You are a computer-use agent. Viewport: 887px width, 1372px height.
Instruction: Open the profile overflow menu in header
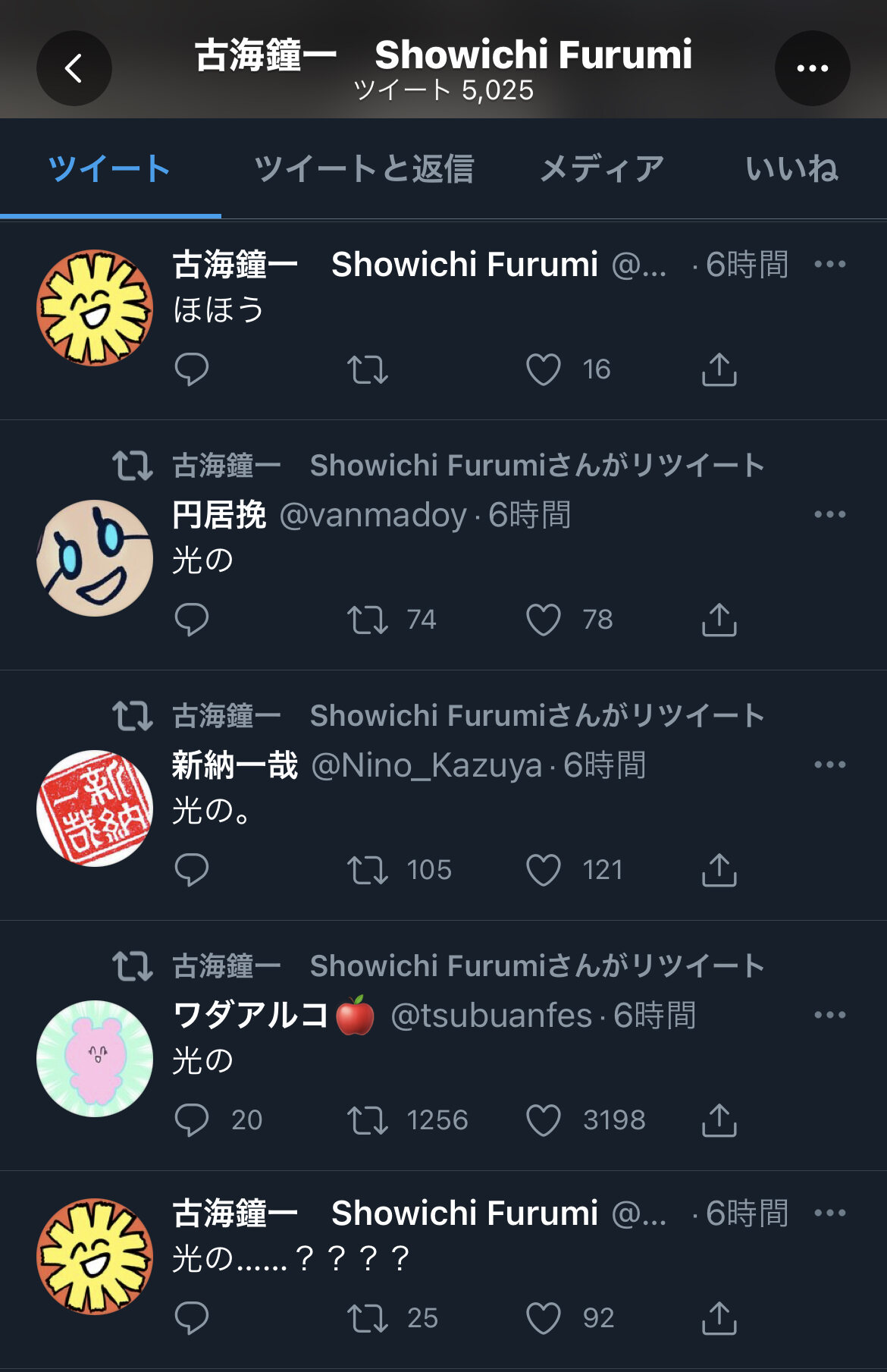pos(812,68)
